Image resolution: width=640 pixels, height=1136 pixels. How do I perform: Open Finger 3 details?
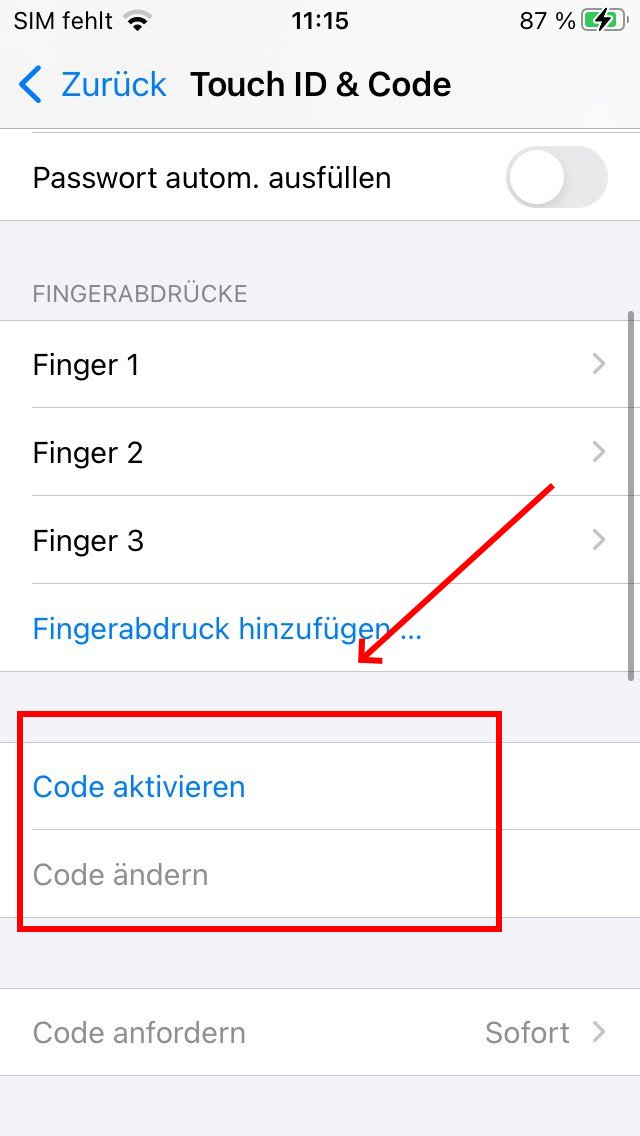coord(320,541)
